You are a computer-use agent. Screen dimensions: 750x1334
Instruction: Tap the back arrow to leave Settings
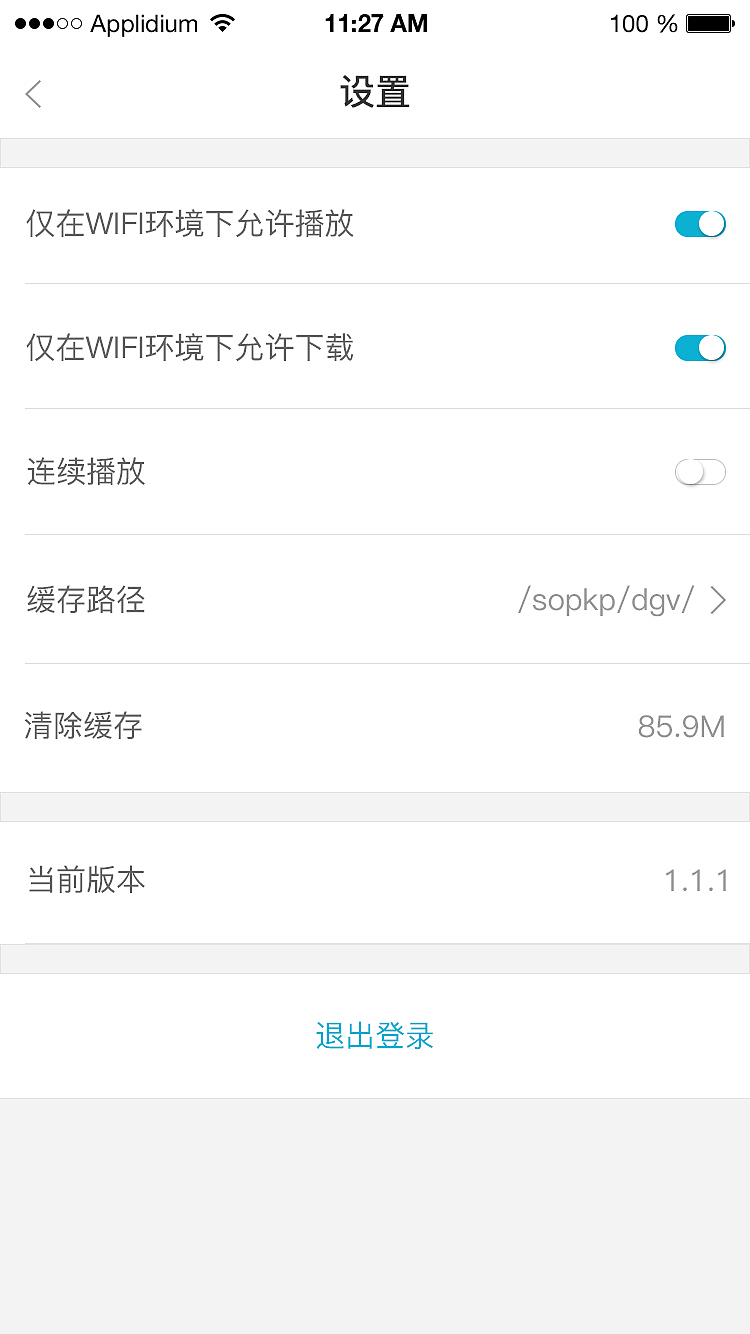tap(33, 93)
